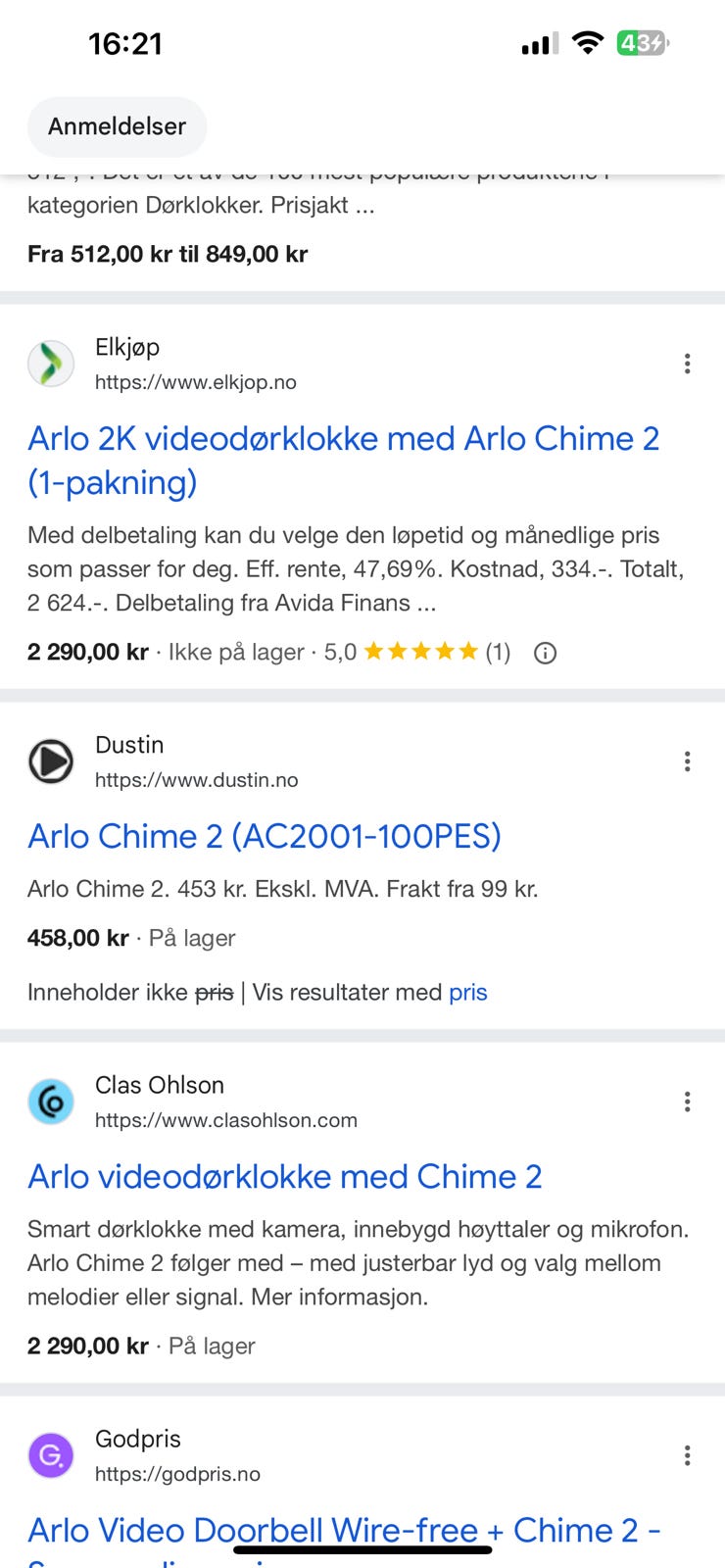Open Dustin's Arlo Chime 2 (AC2001-100PES) result

click(265, 836)
